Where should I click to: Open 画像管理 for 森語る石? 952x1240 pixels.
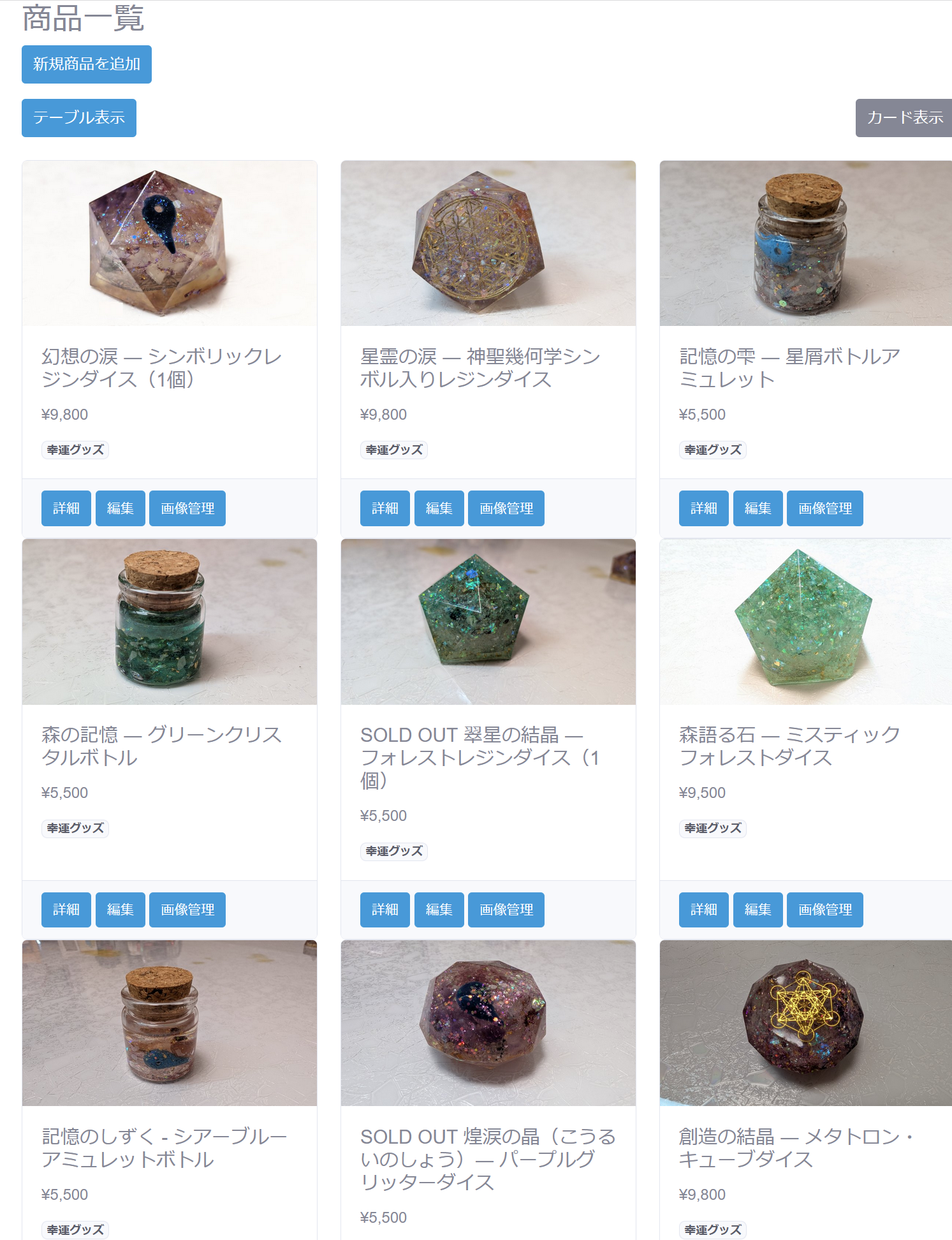point(824,910)
